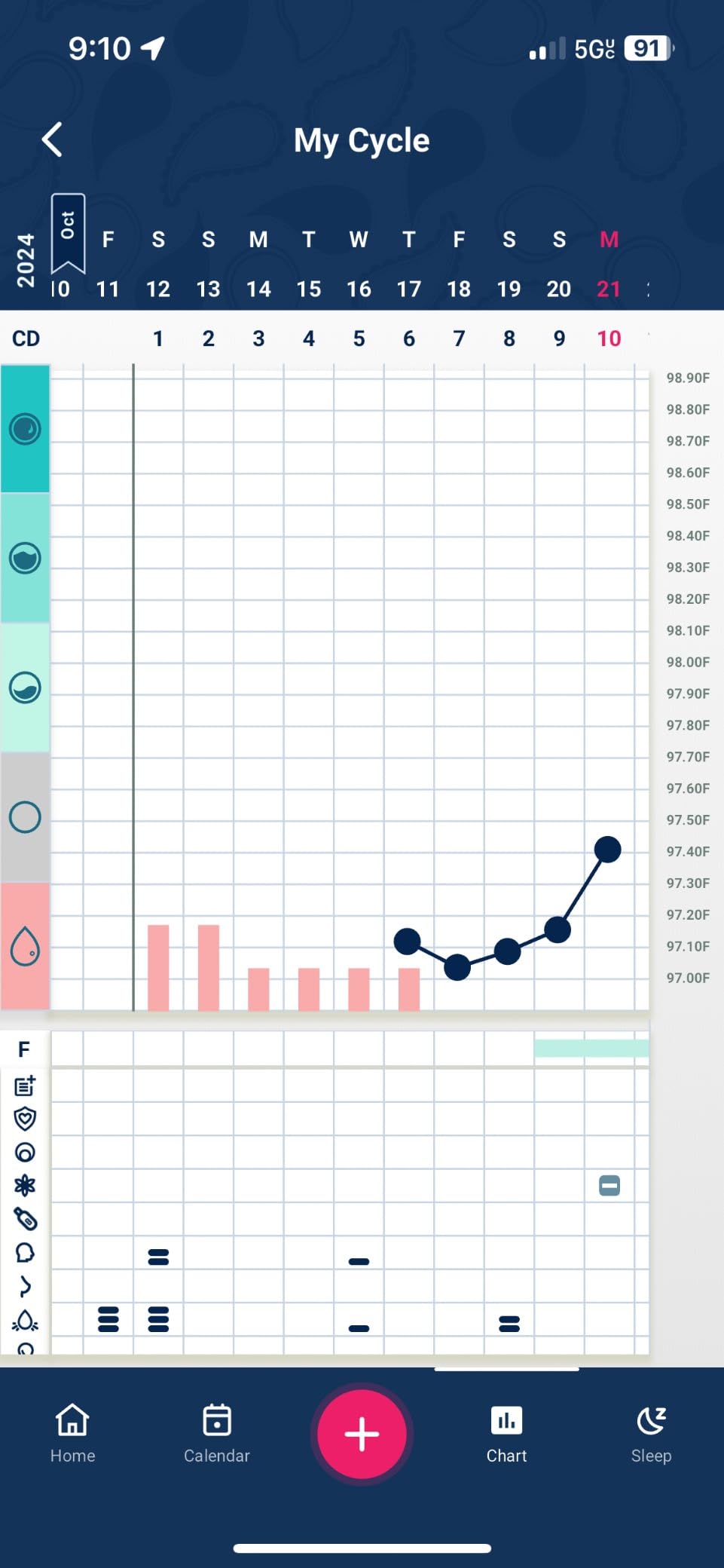Open the add-note journal icon

pyautogui.click(x=25, y=1086)
